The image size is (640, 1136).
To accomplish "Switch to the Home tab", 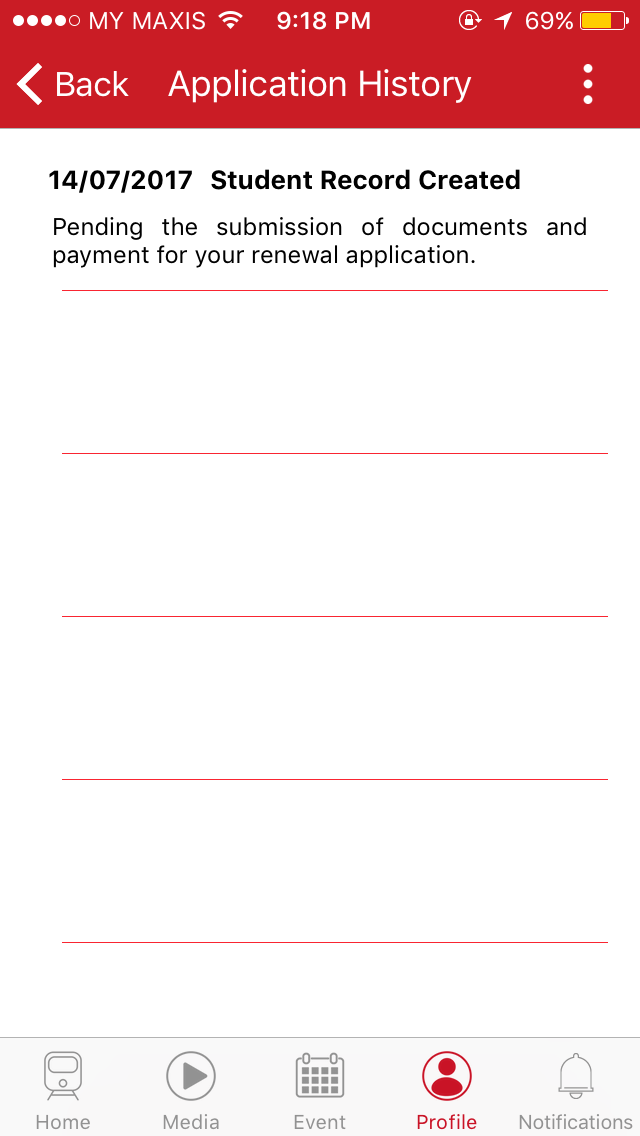I will tap(63, 1089).
